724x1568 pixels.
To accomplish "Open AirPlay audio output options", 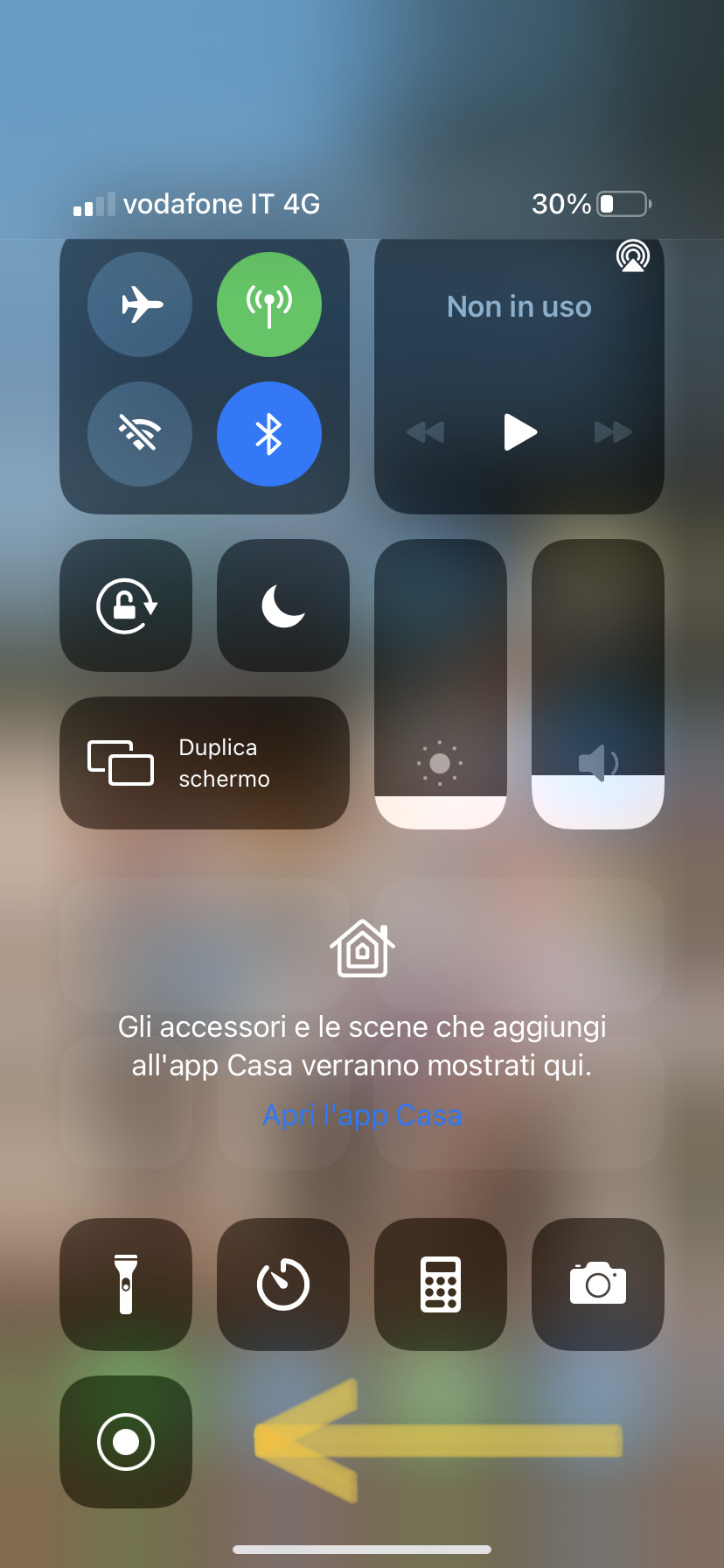I will pos(632,256).
